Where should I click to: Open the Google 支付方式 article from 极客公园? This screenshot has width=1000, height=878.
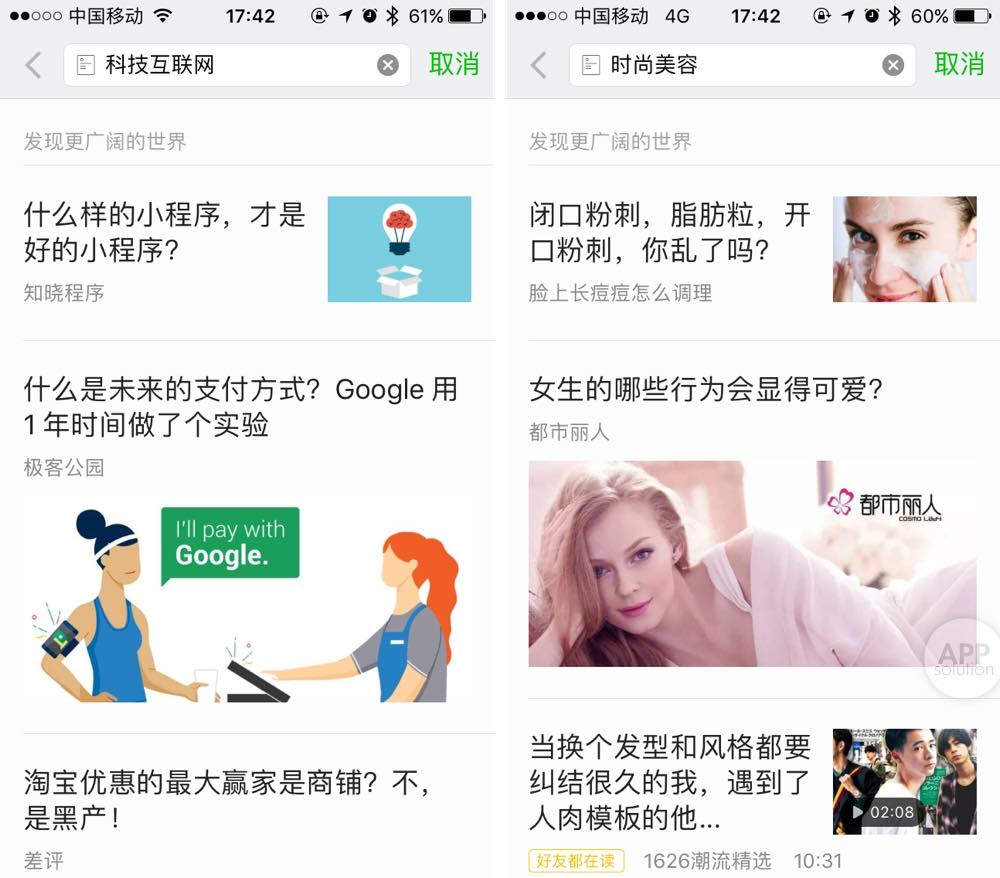240,407
